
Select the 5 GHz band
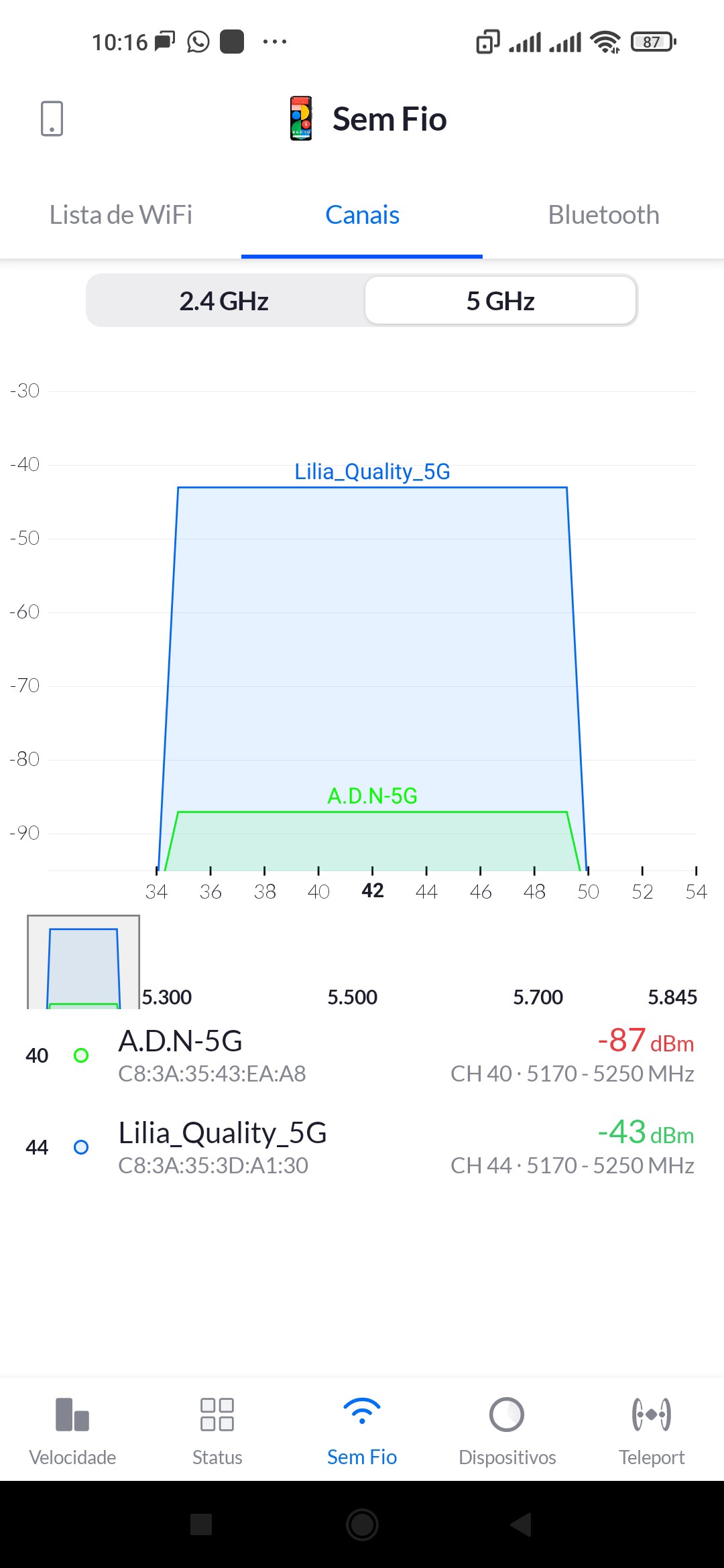click(500, 301)
